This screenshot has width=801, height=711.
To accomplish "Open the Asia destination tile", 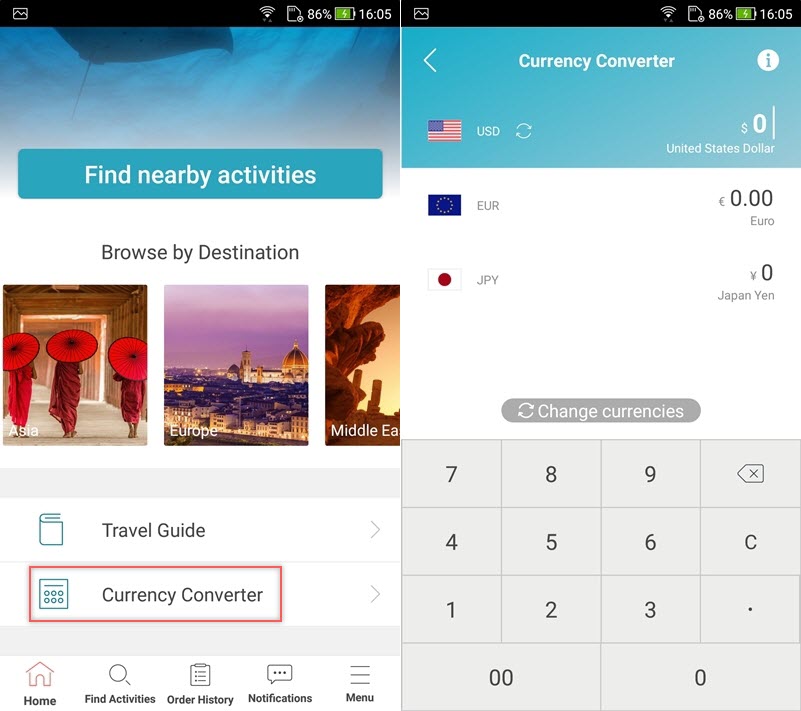I will click(x=75, y=365).
